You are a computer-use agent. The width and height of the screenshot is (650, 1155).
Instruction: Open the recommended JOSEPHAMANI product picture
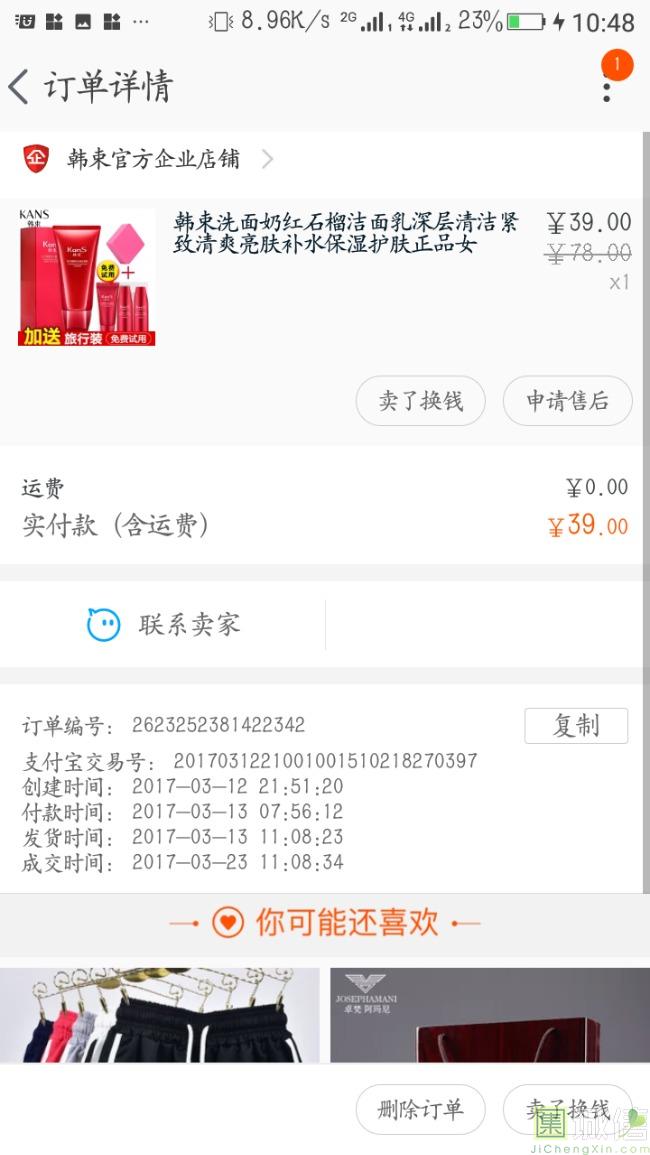click(x=487, y=1014)
